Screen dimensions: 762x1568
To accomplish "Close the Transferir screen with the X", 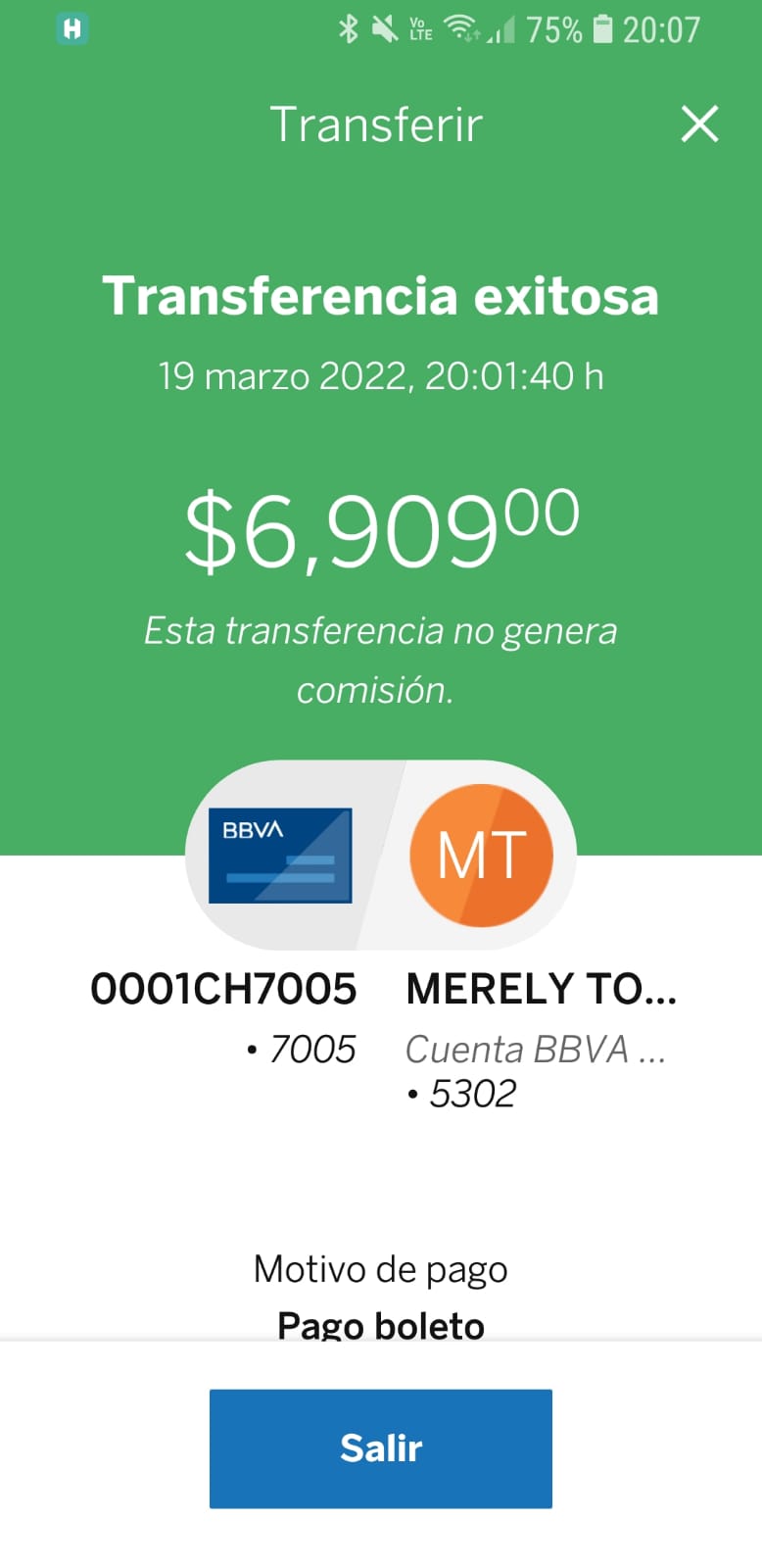I will (699, 124).
